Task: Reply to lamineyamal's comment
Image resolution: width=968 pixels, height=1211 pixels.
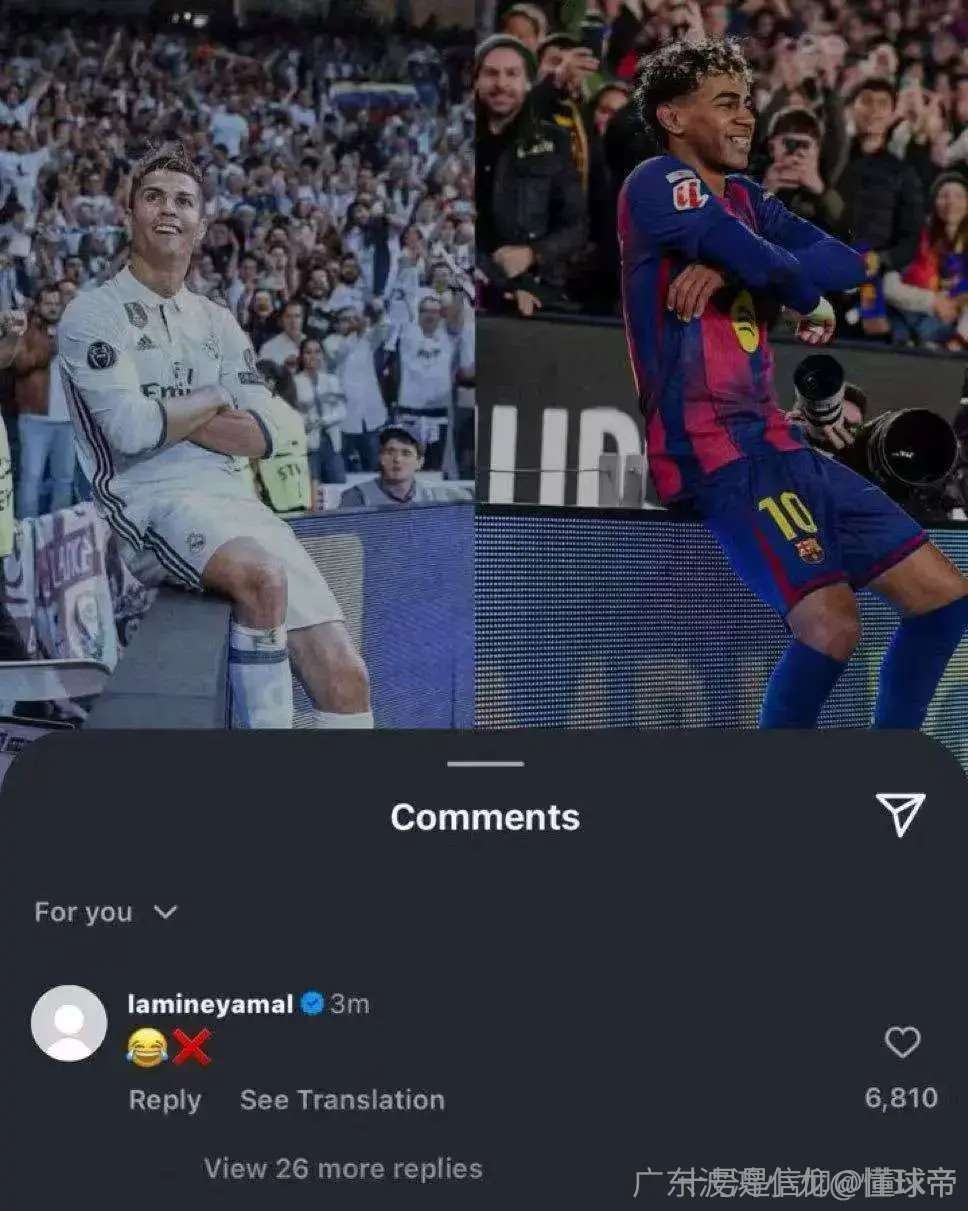Action: (165, 1100)
